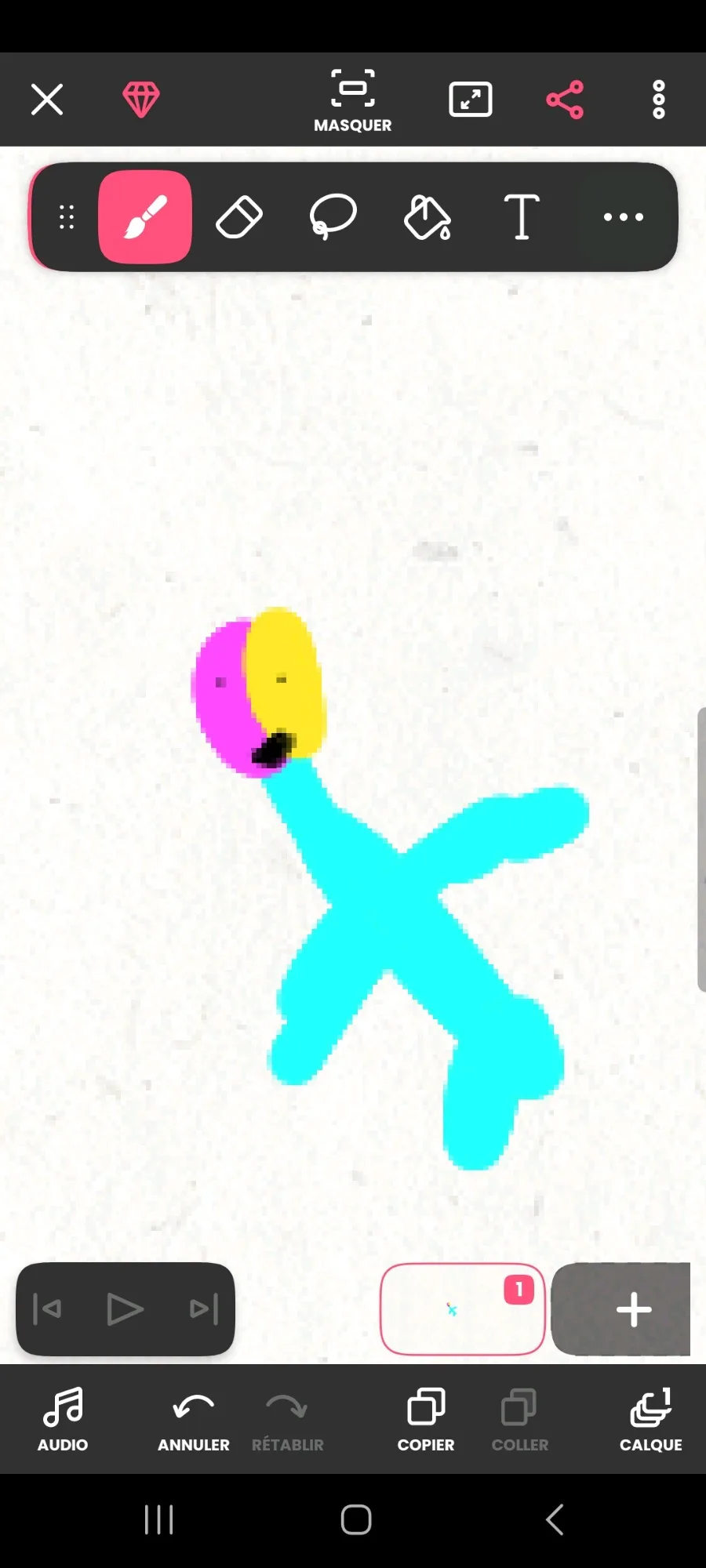The width and height of the screenshot is (706, 1568).
Task: Enter fullscreen canvas view
Action: click(x=471, y=100)
